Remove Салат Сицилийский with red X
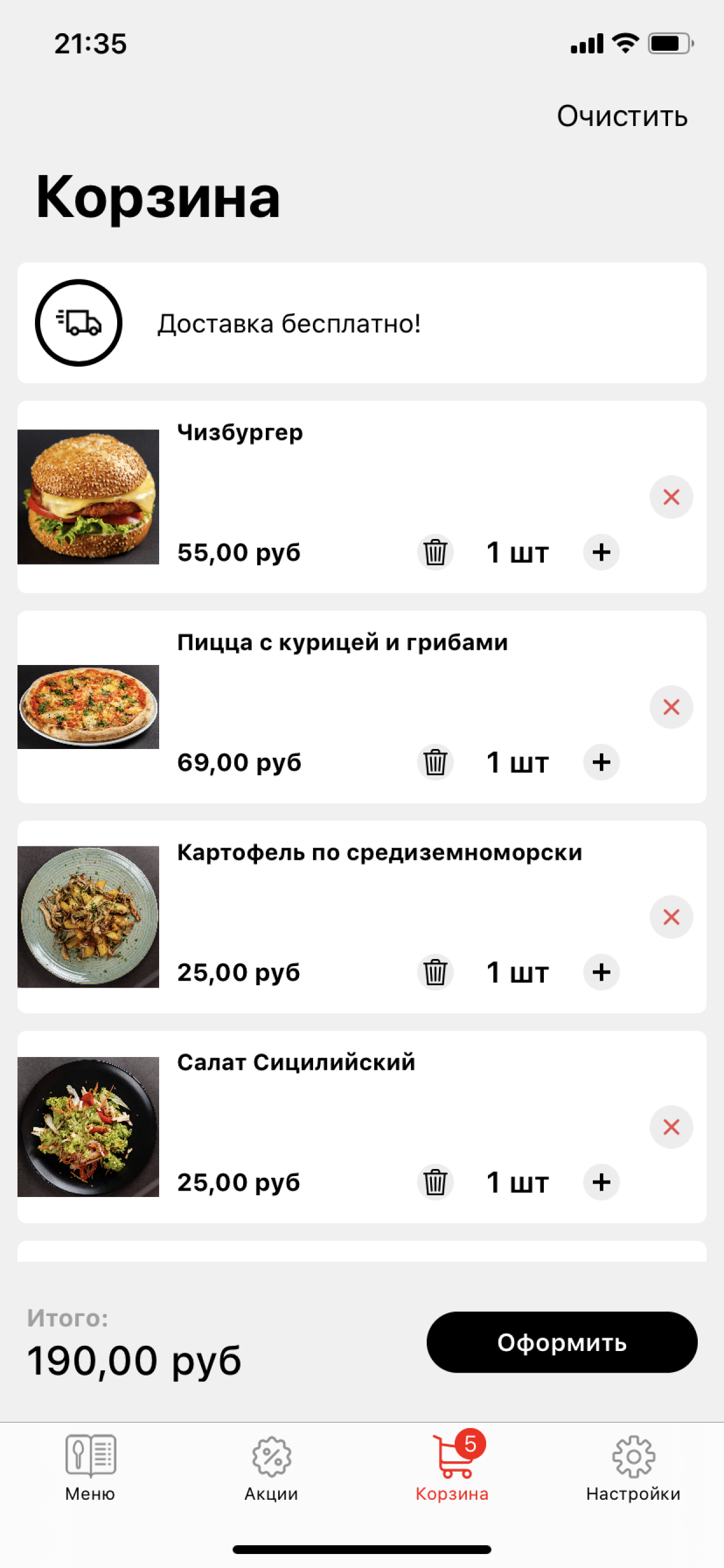Screen dimensions: 724x1568 click(x=671, y=1126)
